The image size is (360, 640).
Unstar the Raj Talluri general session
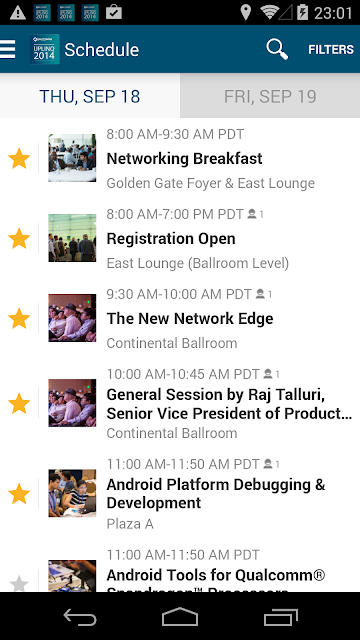pyautogui.click(x=19, y=403)
